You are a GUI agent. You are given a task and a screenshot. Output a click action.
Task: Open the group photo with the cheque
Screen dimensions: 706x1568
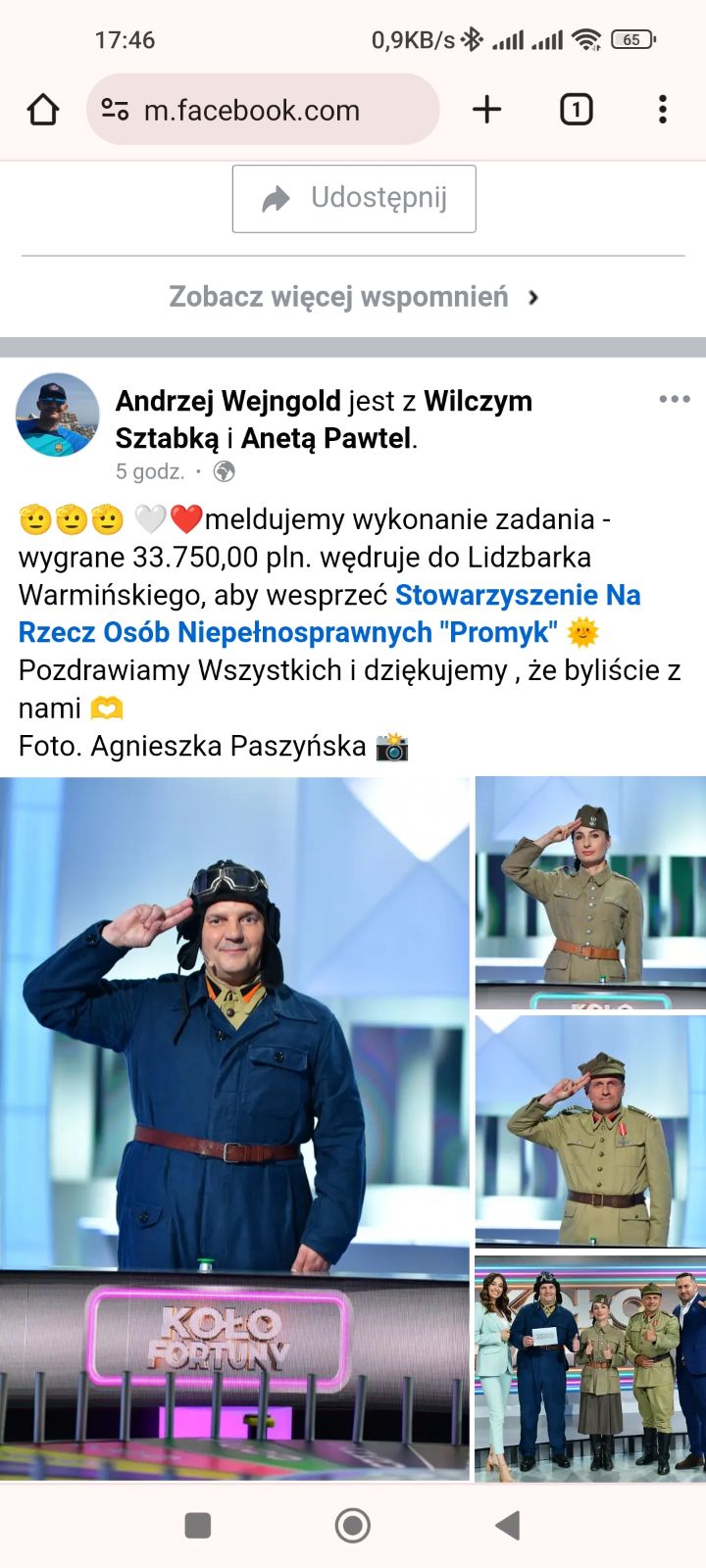click(x=590, y=1368)
